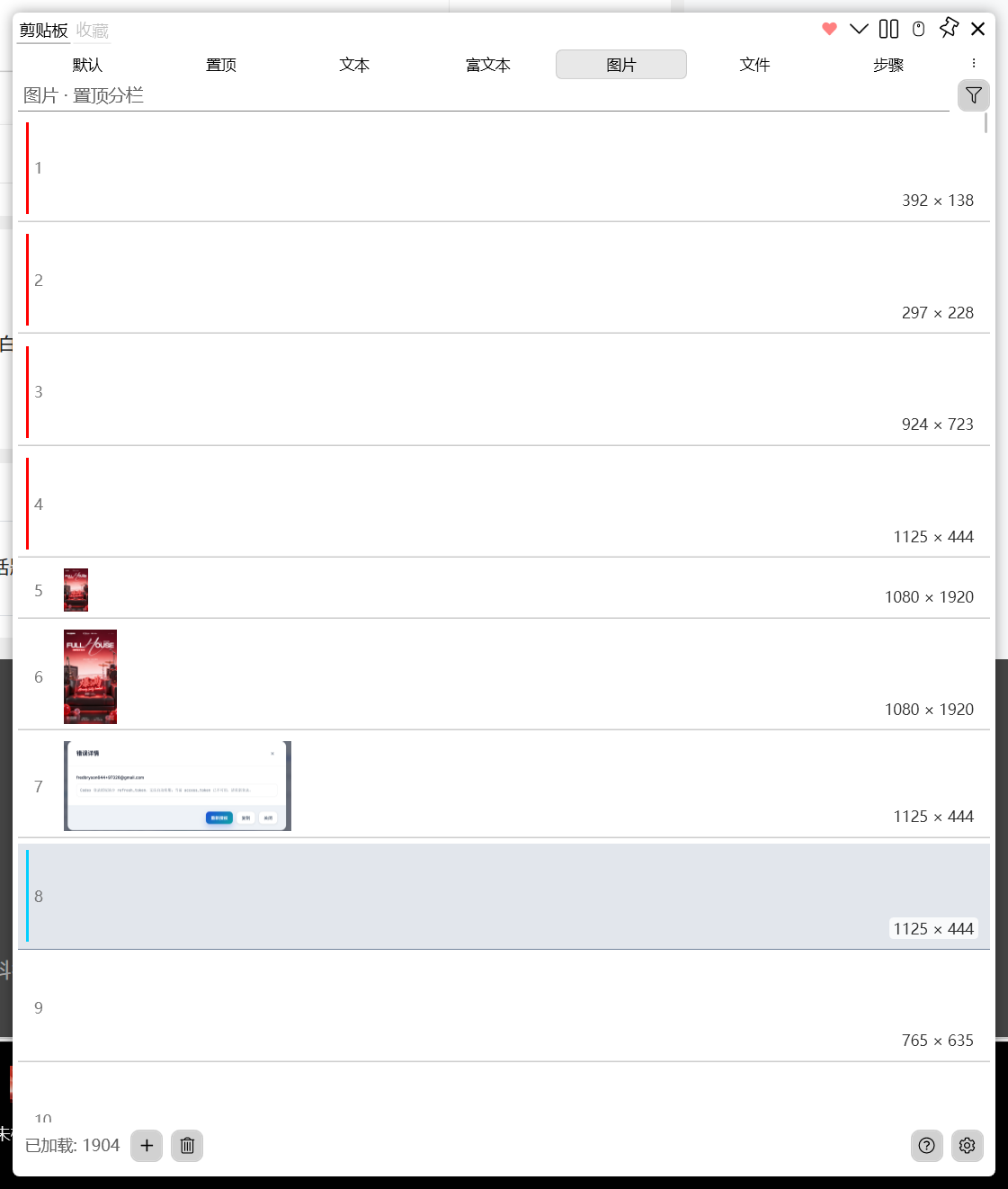Switch to the 富文本 tab
1008x1189 pixels.
488,65
